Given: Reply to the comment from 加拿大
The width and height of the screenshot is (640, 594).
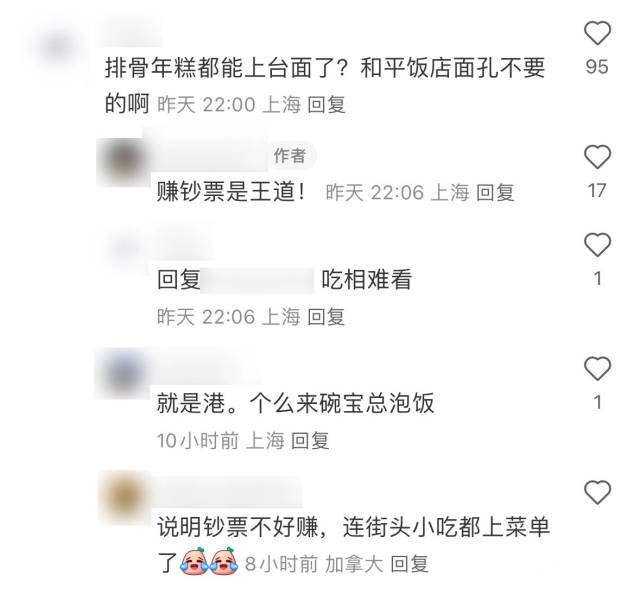Looking at the screenshot, I should click(409, 563).
